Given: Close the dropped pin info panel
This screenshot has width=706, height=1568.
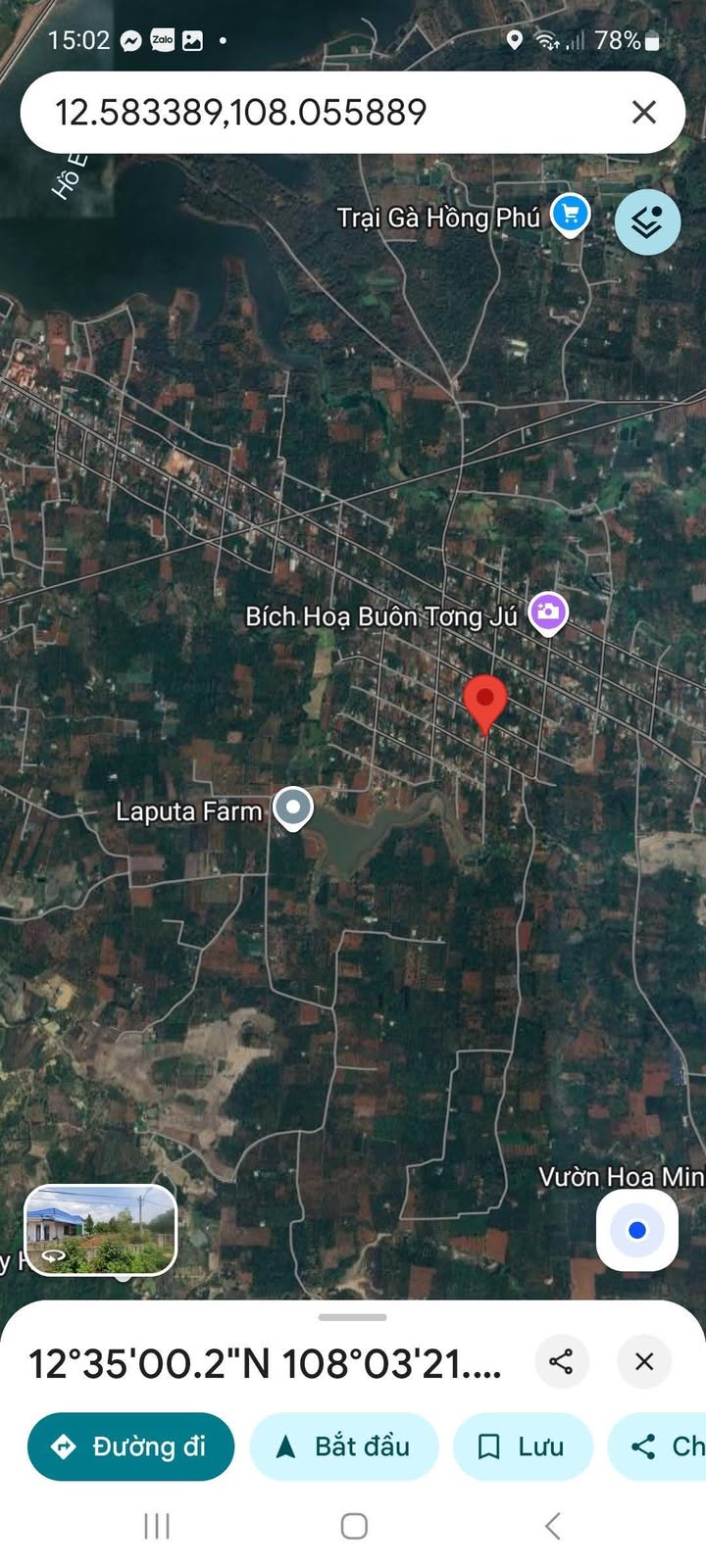Looking at the screenshot, I should pyautogui.click(x=643, y=1361).
